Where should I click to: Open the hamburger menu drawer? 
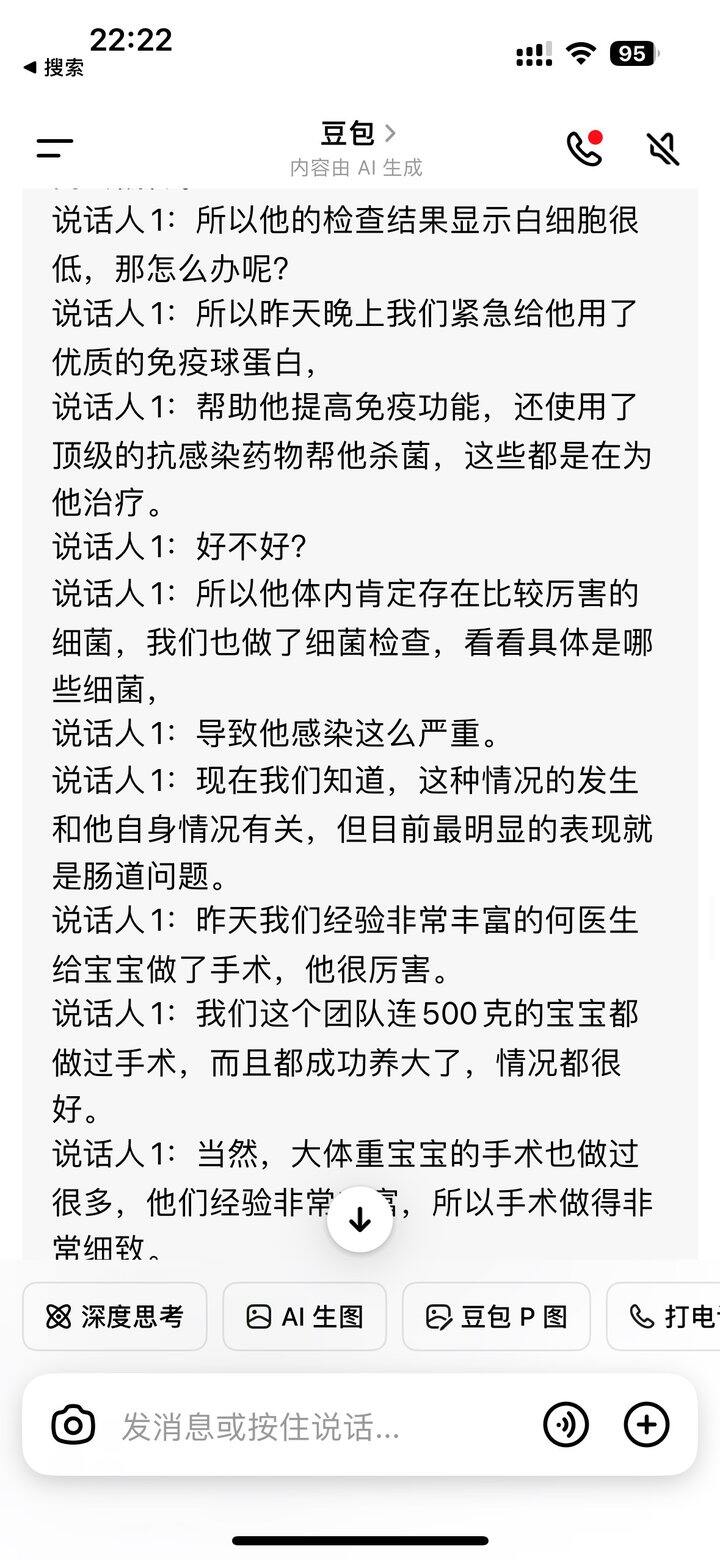pyautogui.click(x=55, y=148)
